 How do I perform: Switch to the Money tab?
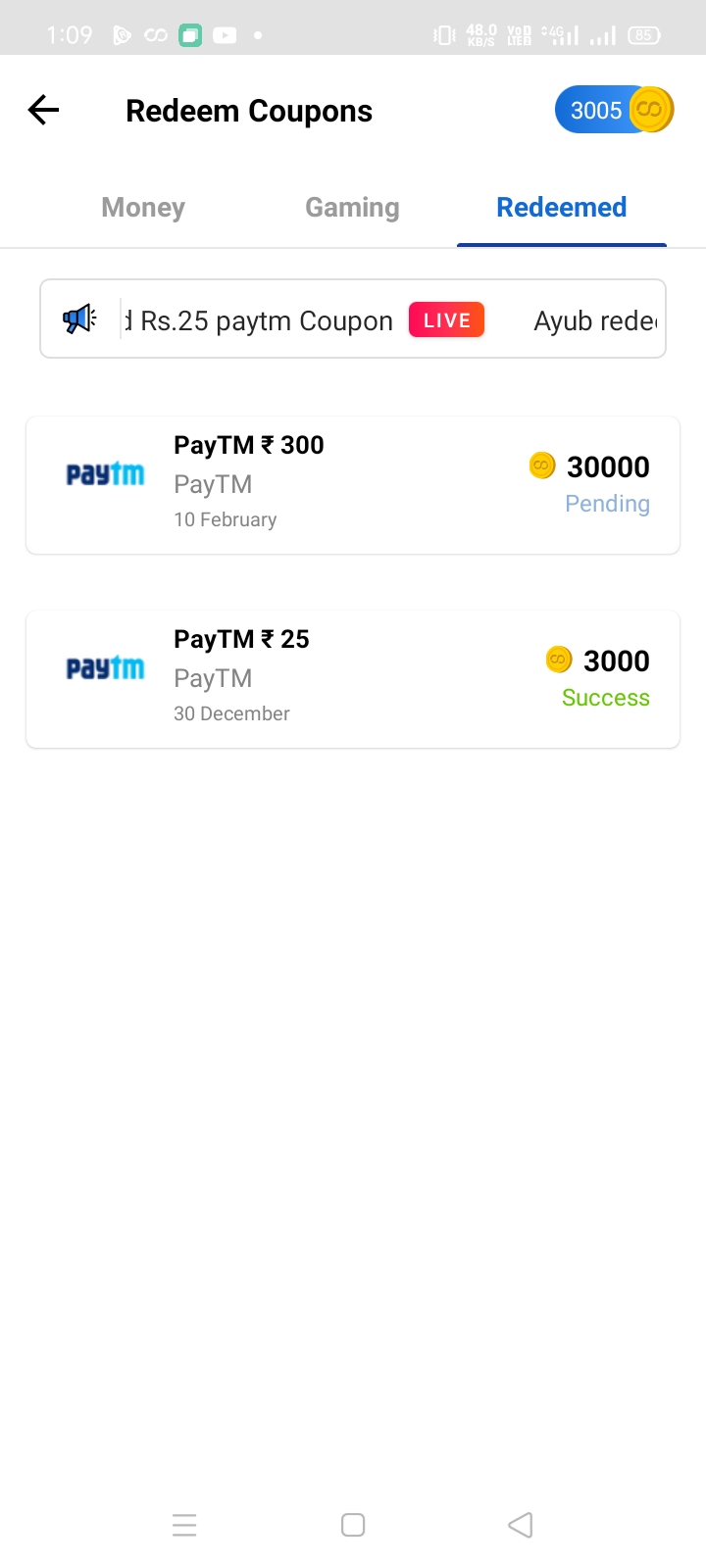coord(143,208)
